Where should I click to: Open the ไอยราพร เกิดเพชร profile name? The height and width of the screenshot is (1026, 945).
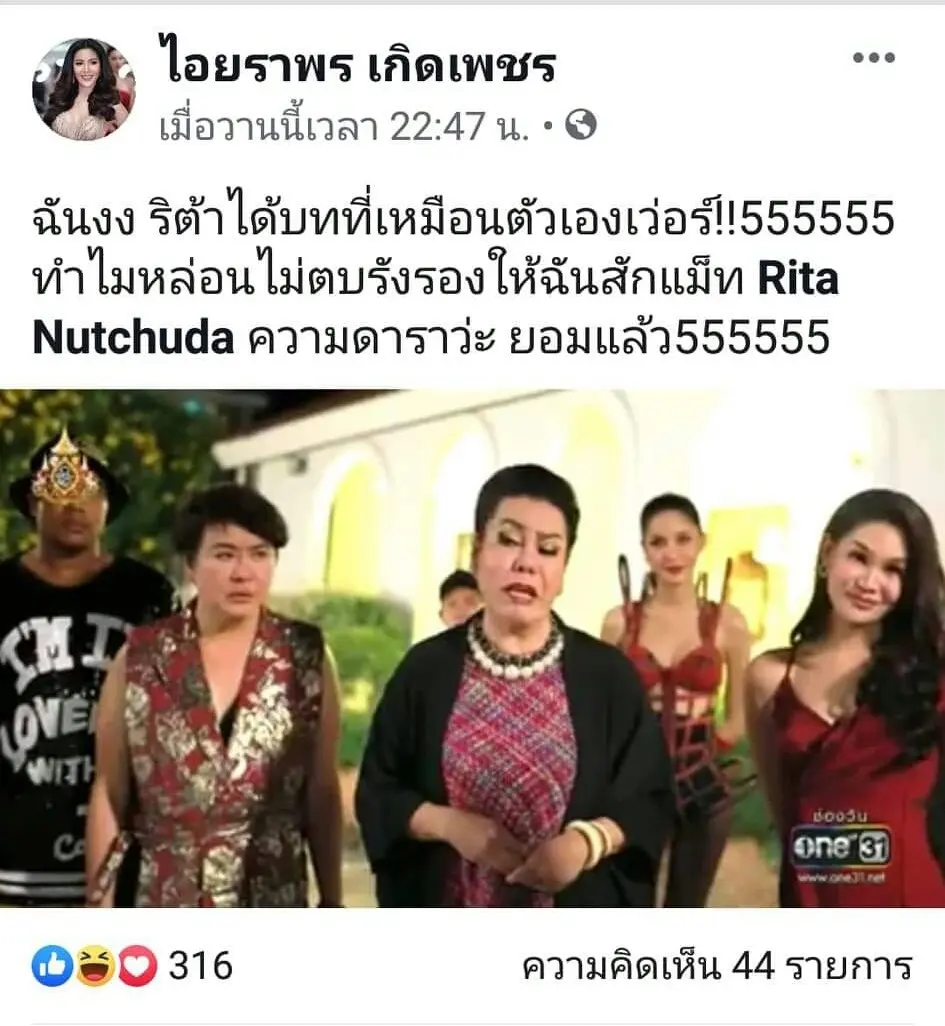(x=356, y=65)
